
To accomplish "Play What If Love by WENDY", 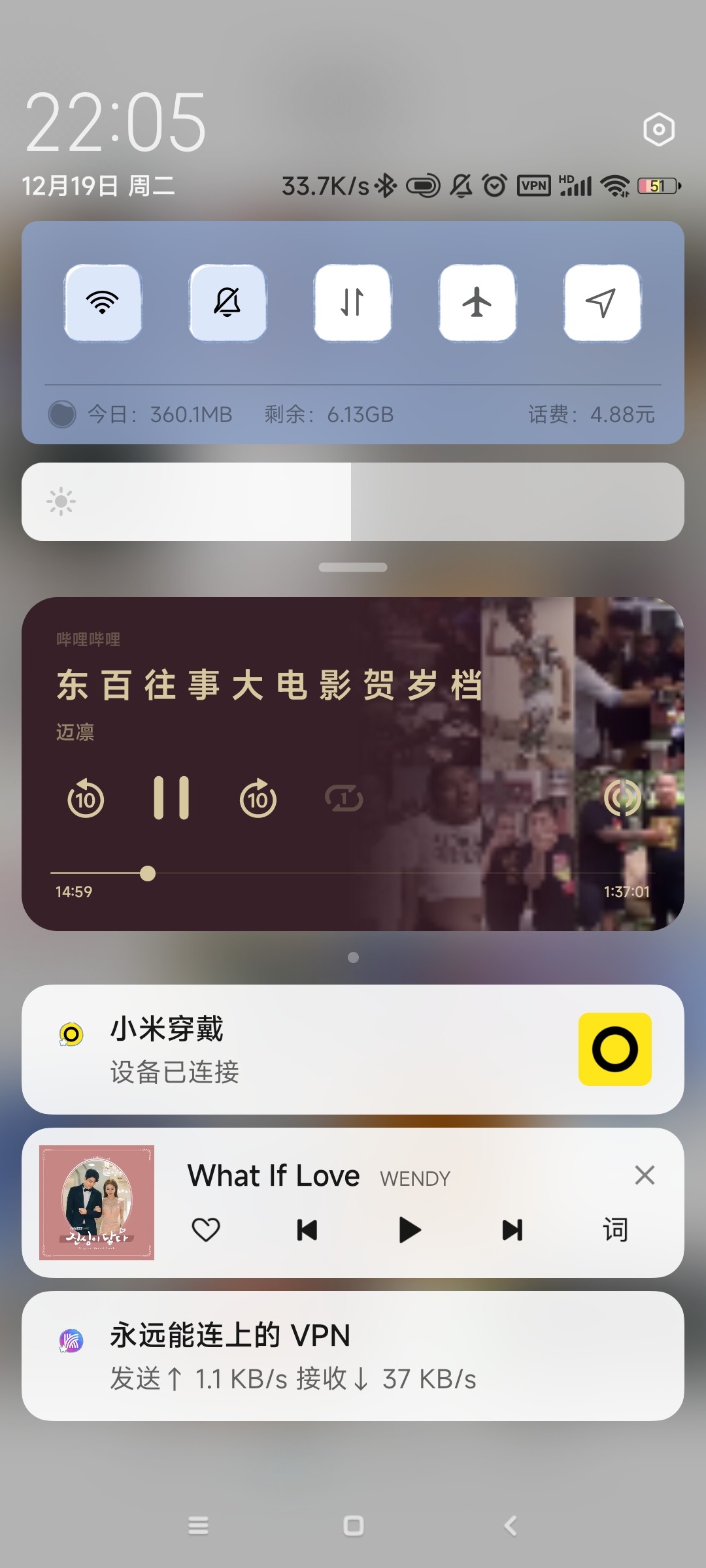I will coord(410,1230).
